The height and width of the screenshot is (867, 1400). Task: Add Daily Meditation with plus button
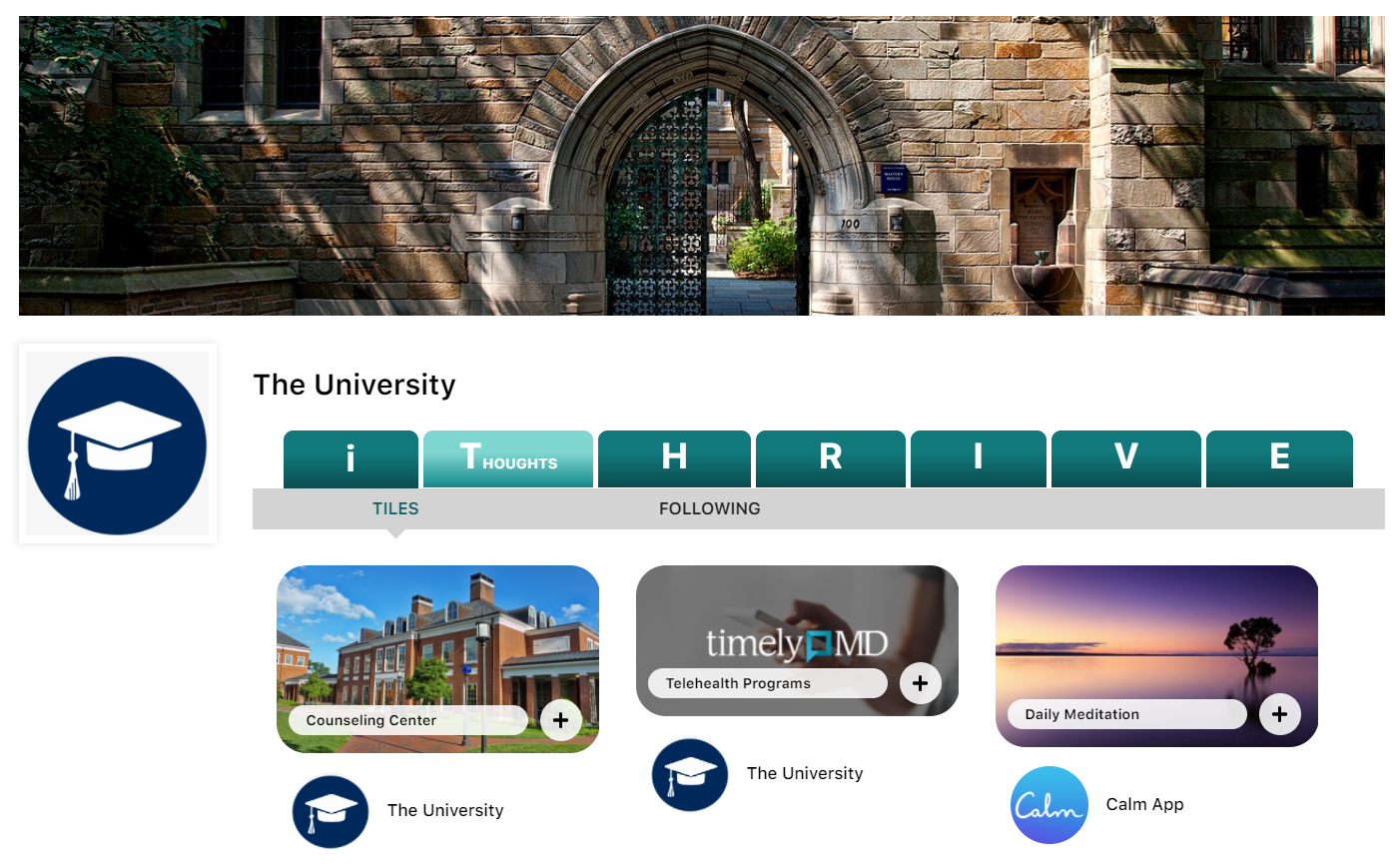coord(1280,714)
